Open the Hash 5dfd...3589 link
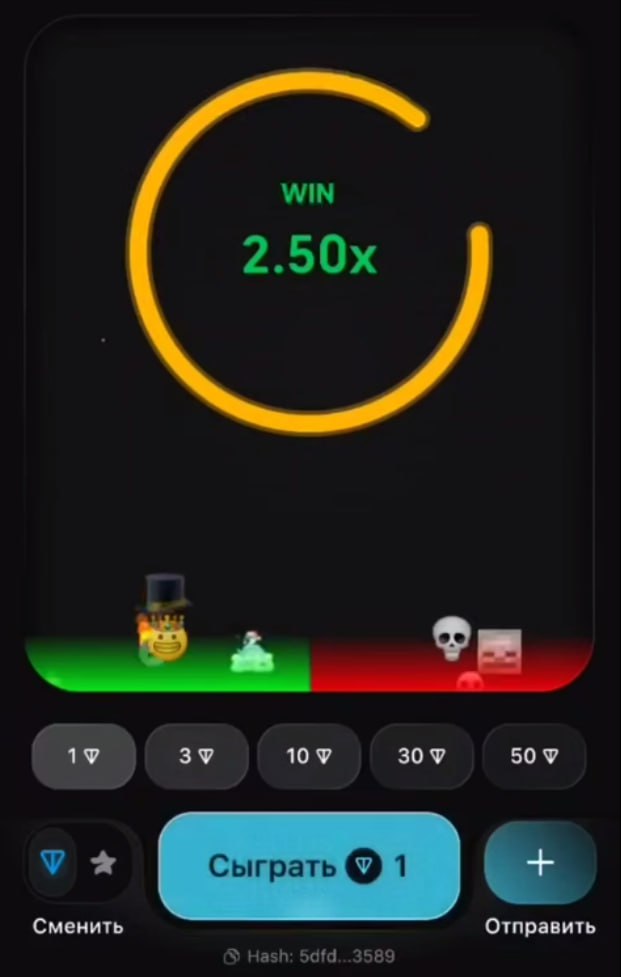 tap(310, 956)
